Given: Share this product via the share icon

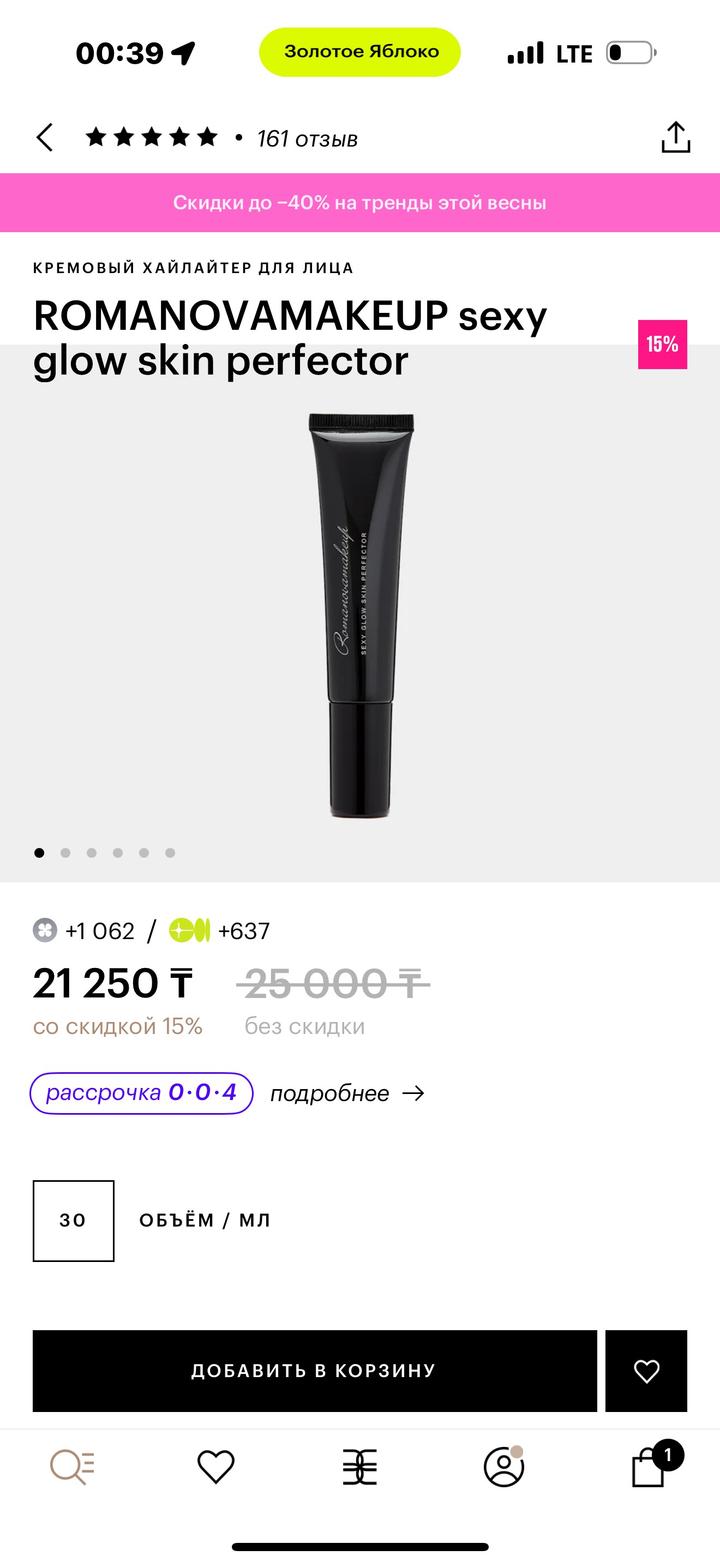Looking at the screenshot, I should click(x=676, y=138).
